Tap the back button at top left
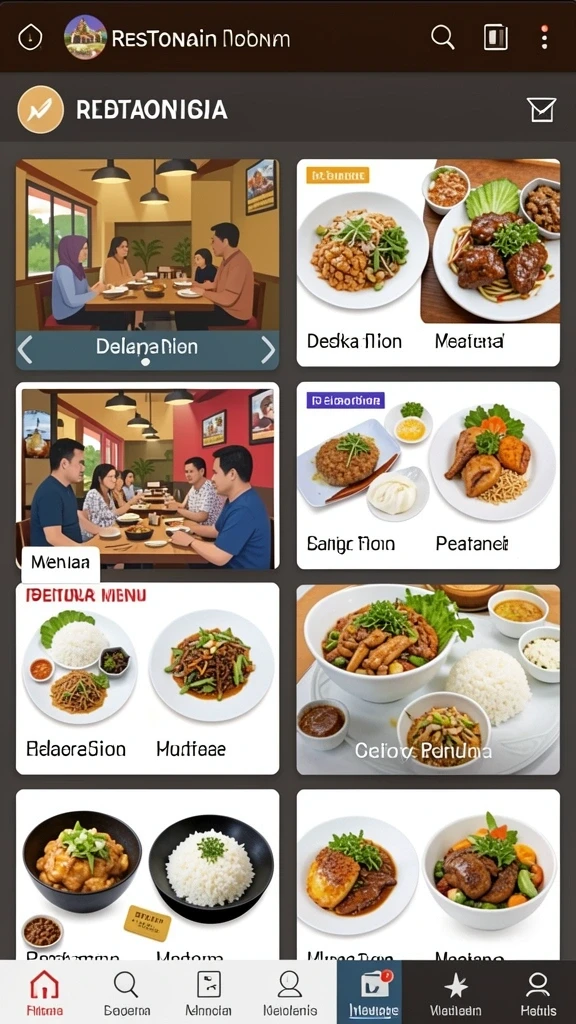Viewport: 576px width, 1024px height. click(x=30, y=37)
